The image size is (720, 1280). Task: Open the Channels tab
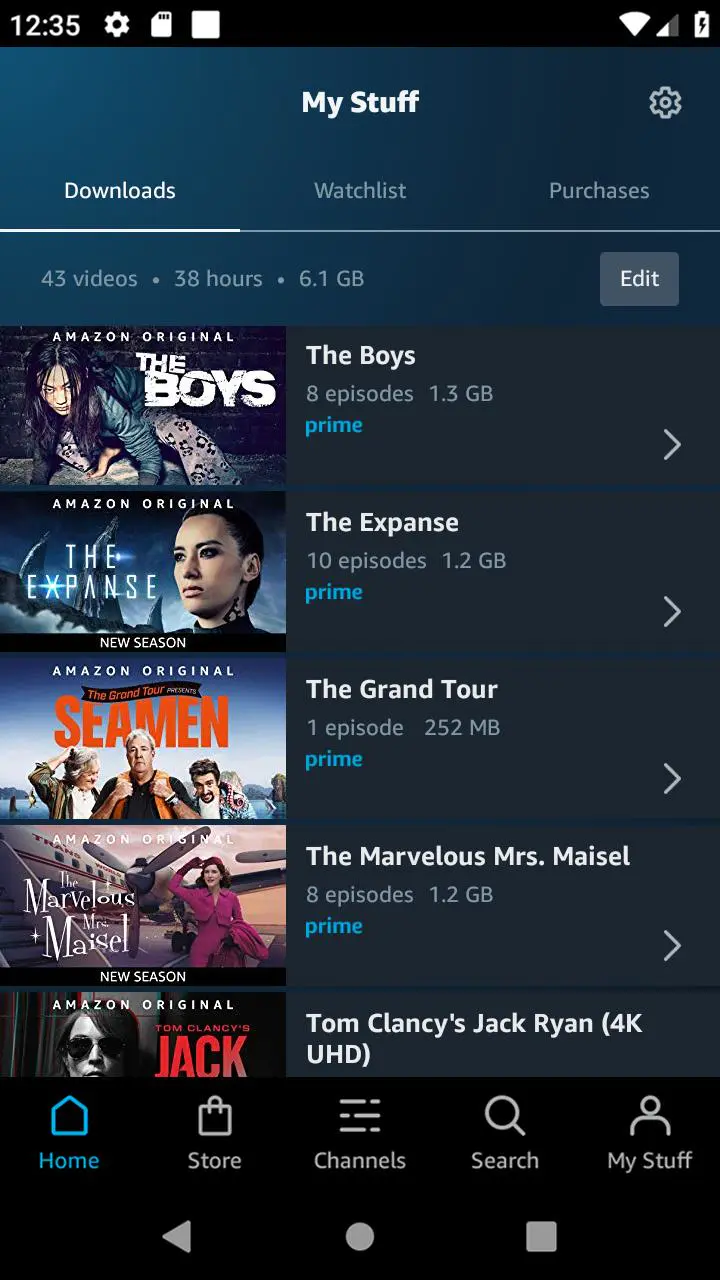point(360,1133)
